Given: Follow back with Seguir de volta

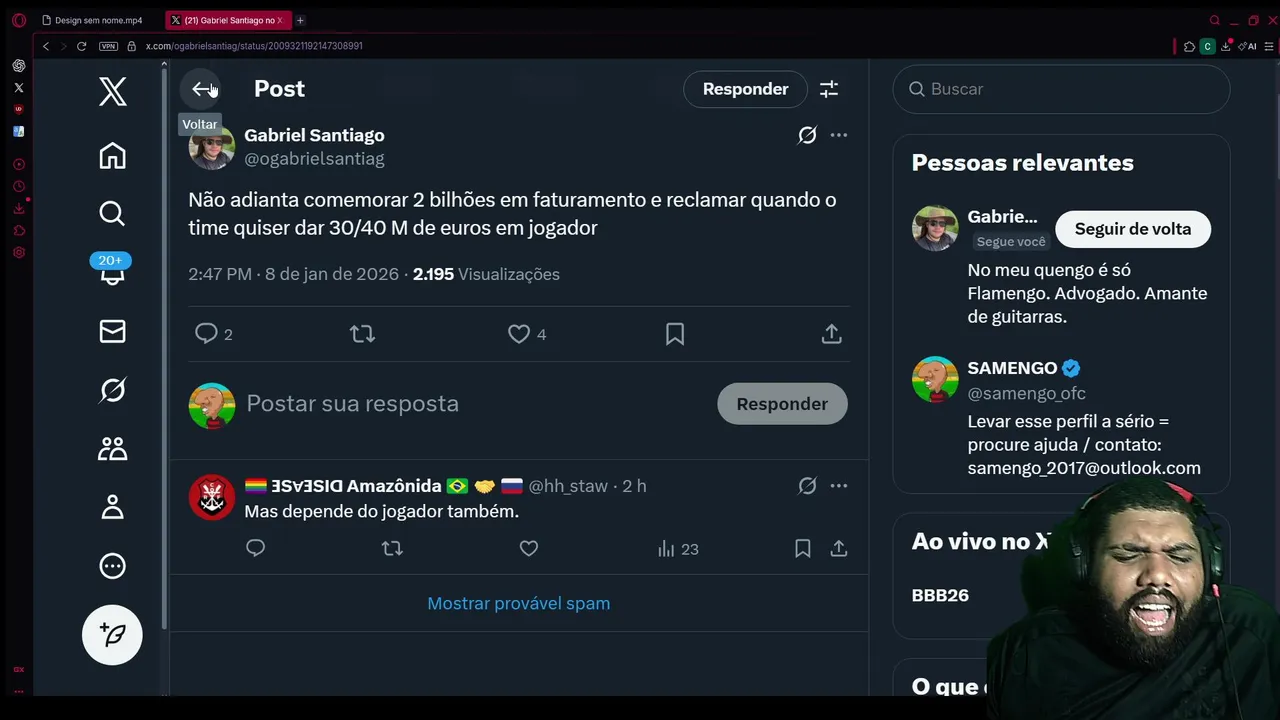Looking at the screenshot, I should pos(1132,229).
